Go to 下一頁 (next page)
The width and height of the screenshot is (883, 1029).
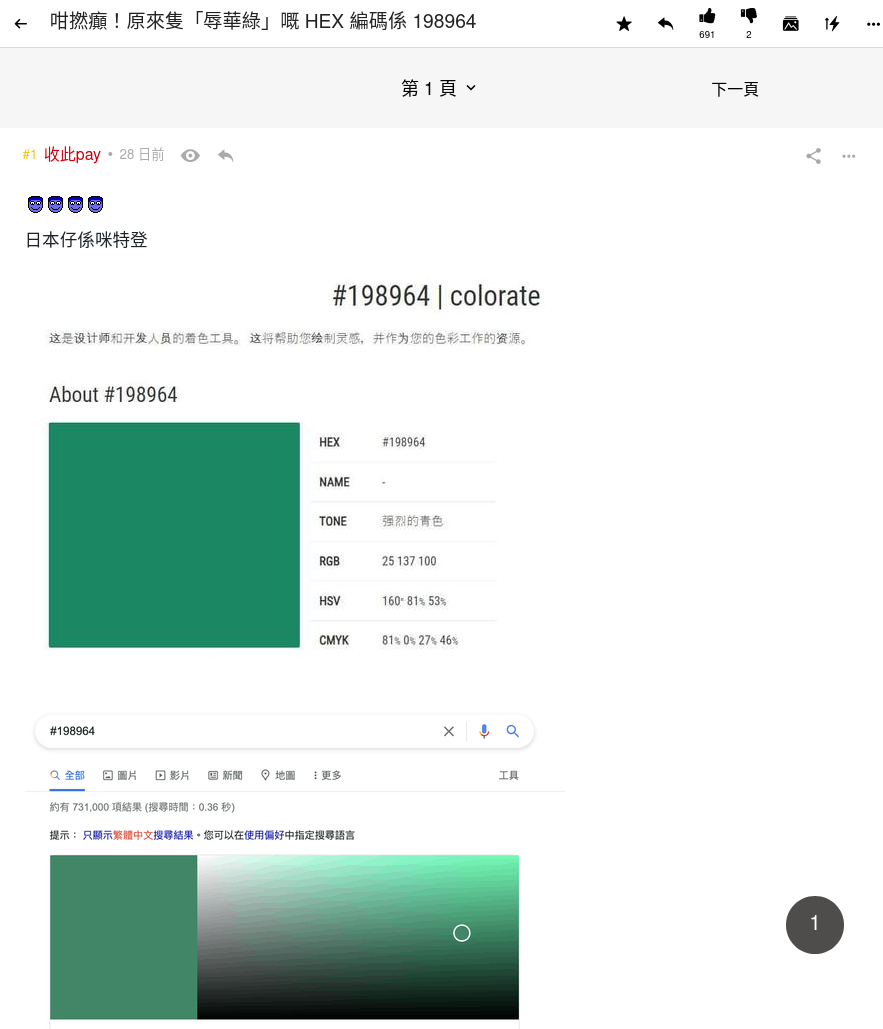[x=735, y=89]
